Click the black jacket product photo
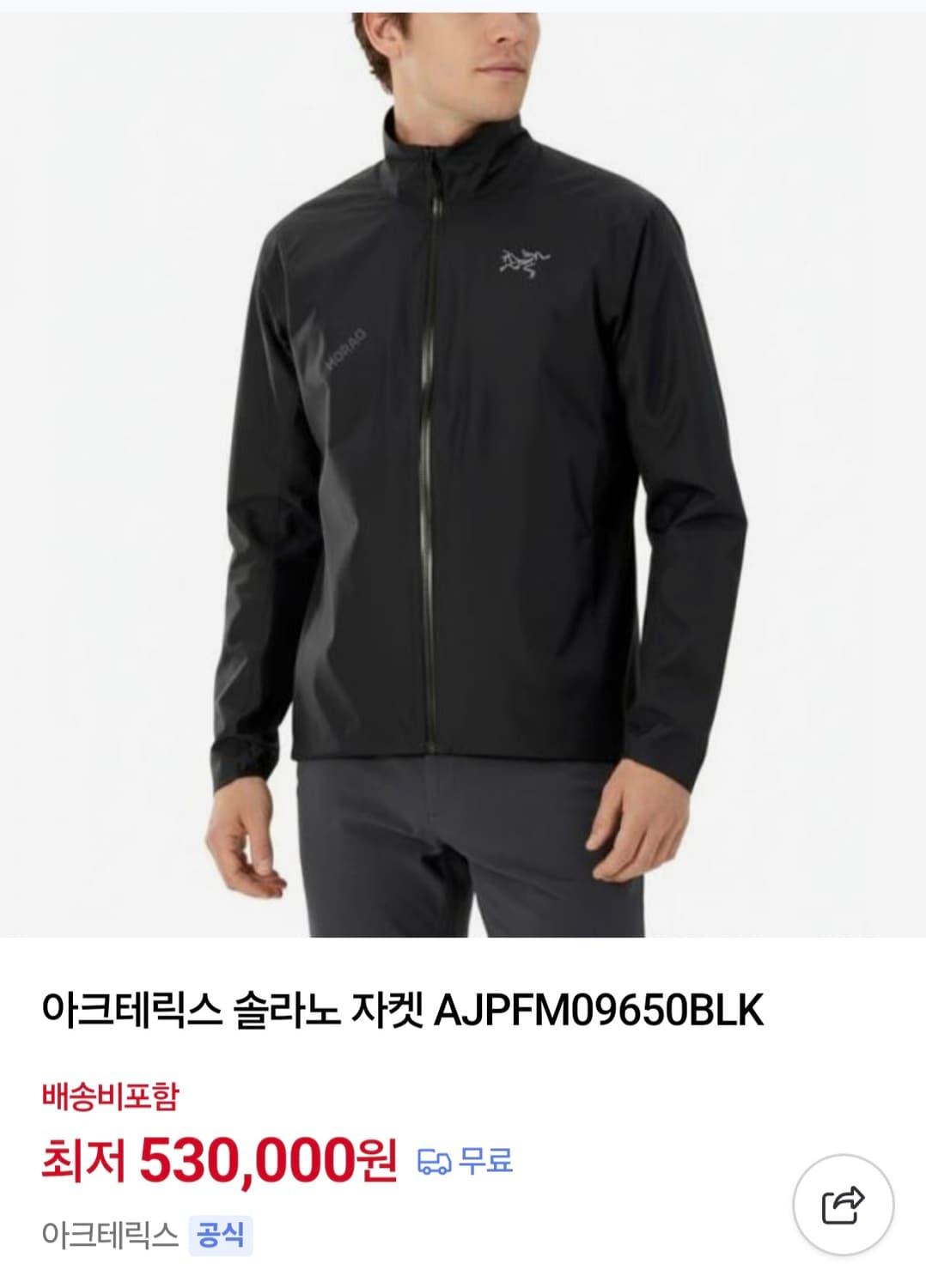 point(463,472)
